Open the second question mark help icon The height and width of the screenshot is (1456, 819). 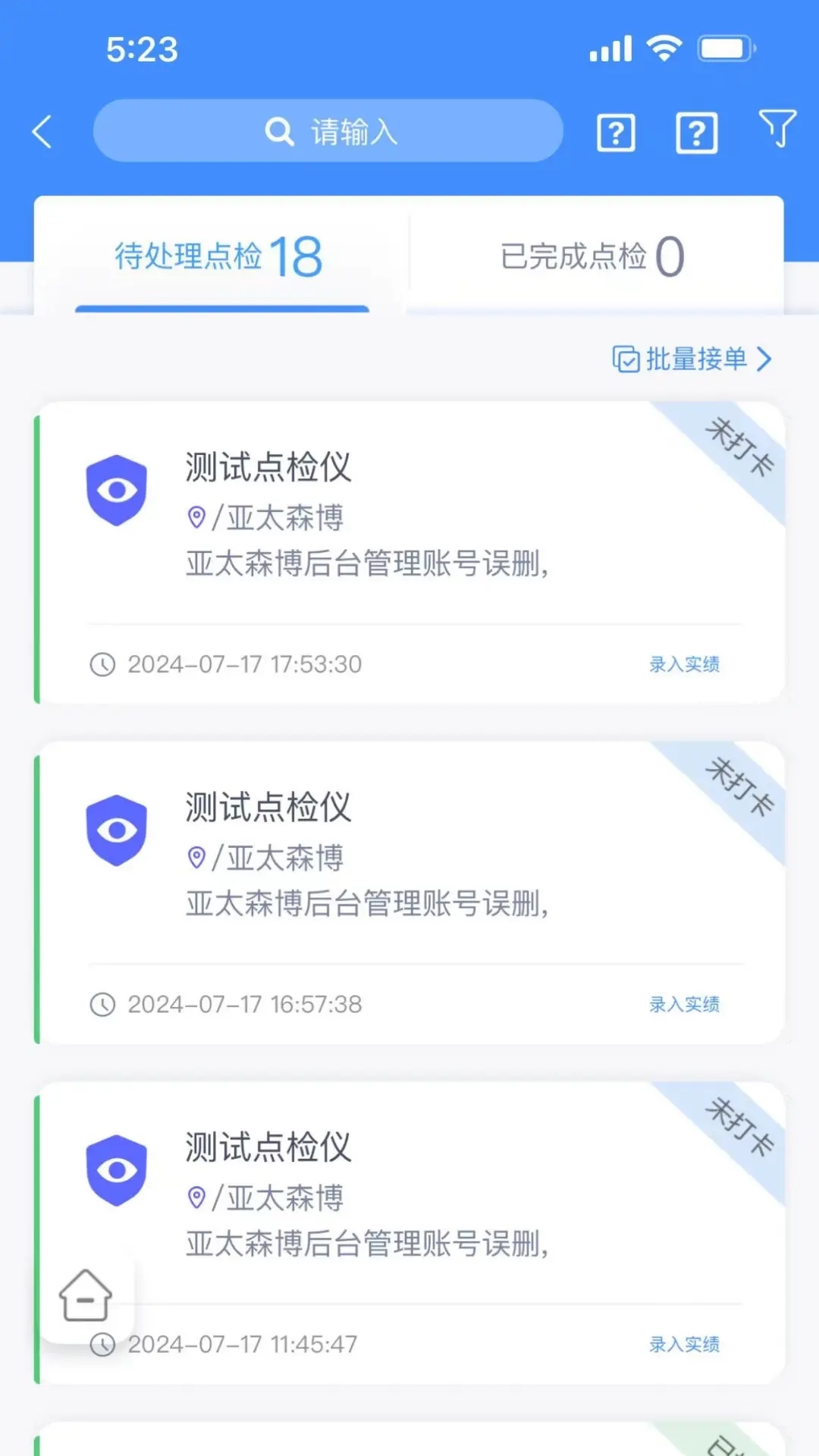point(696,133)
